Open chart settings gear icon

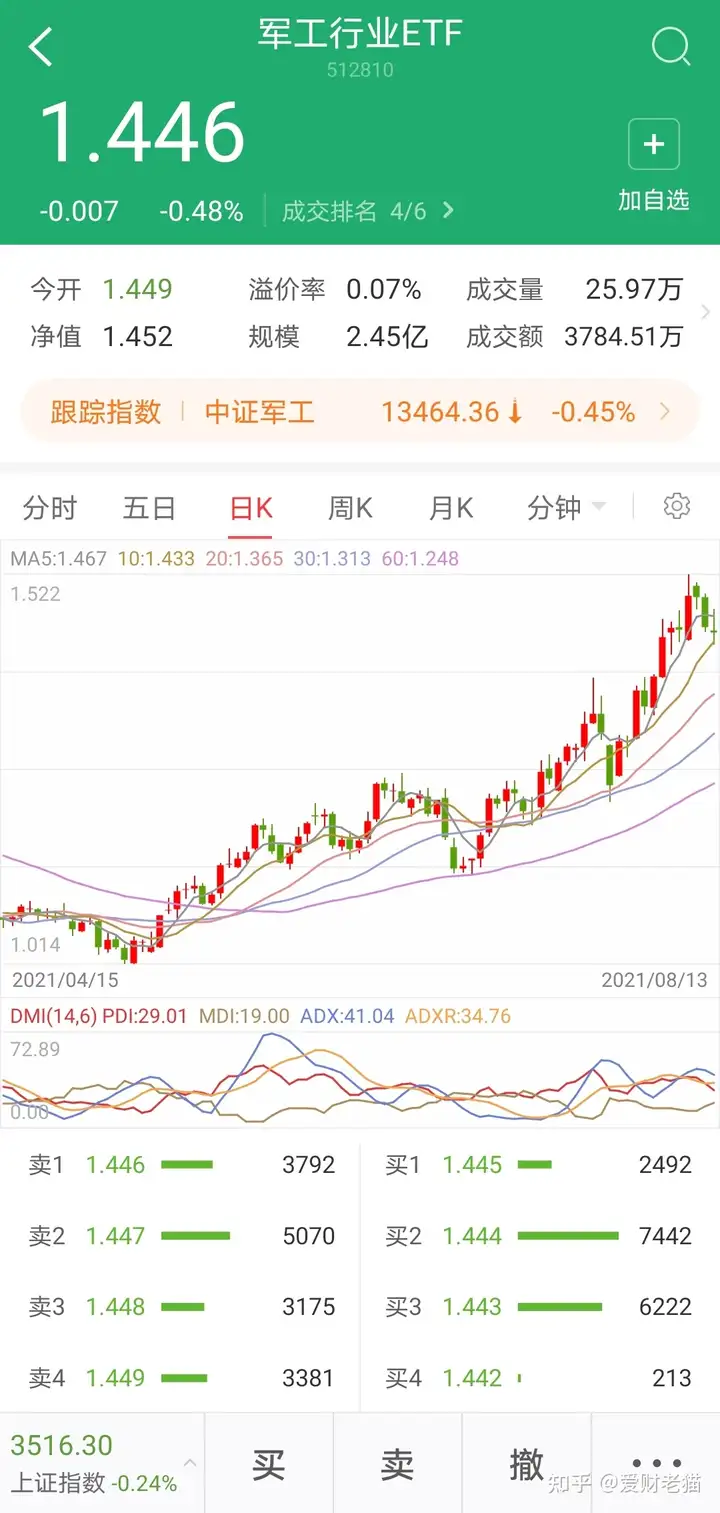click(x=677, y=506)
